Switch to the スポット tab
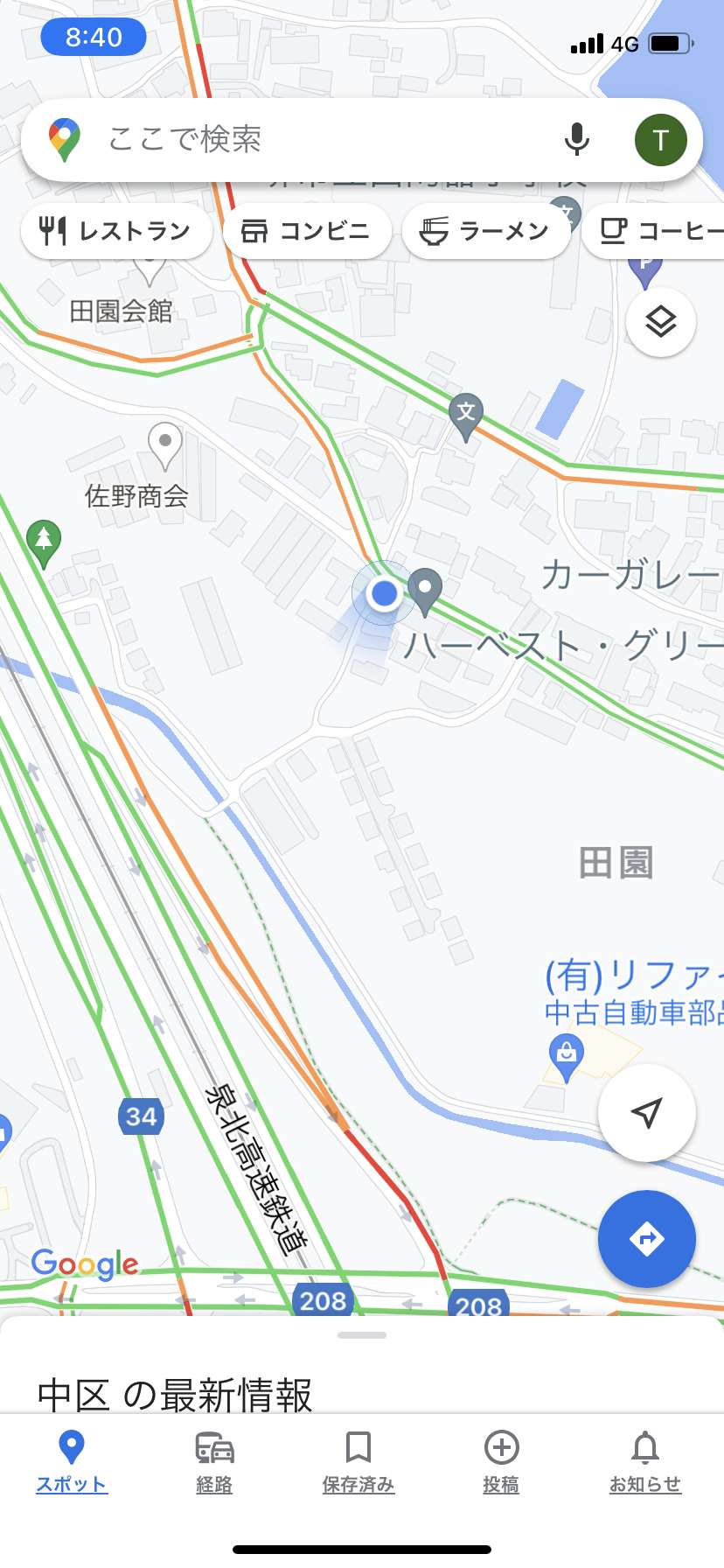Image resolution: width=724 pixels, height=1568 pixels. coord(72,1462)
